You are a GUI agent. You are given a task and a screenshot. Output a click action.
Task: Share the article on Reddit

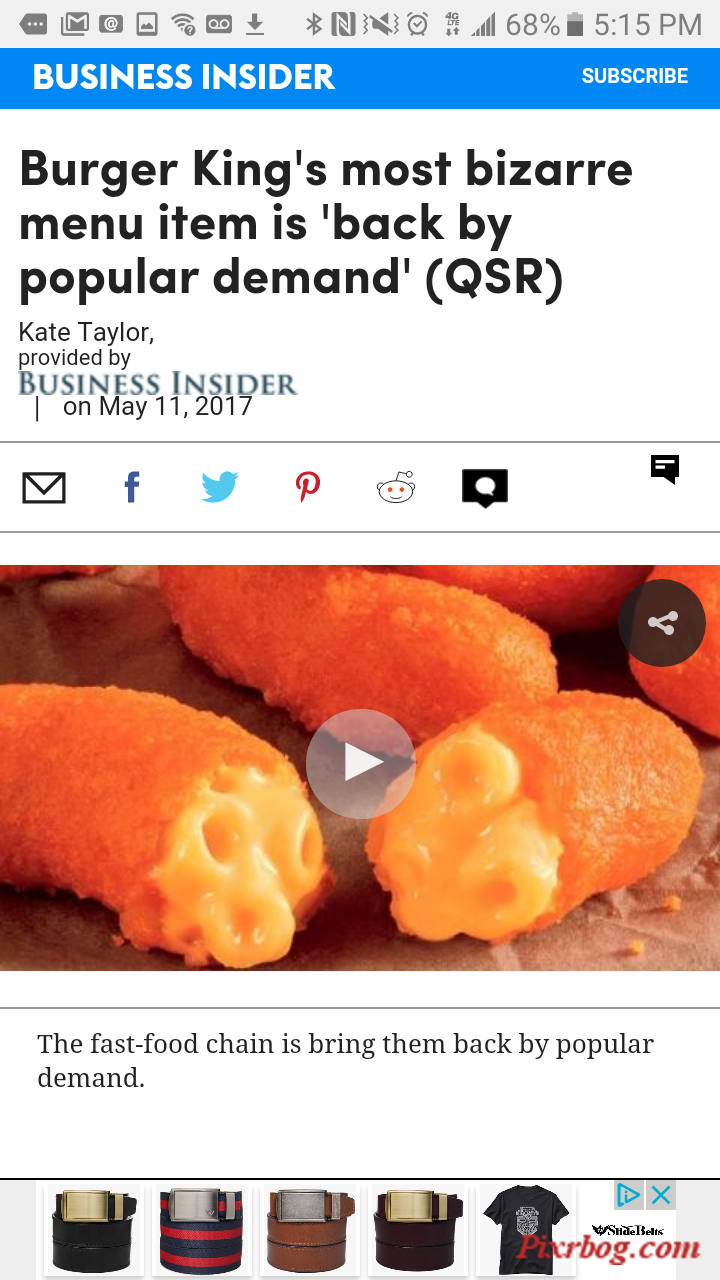pyautogui.click(x=396, y=488)
